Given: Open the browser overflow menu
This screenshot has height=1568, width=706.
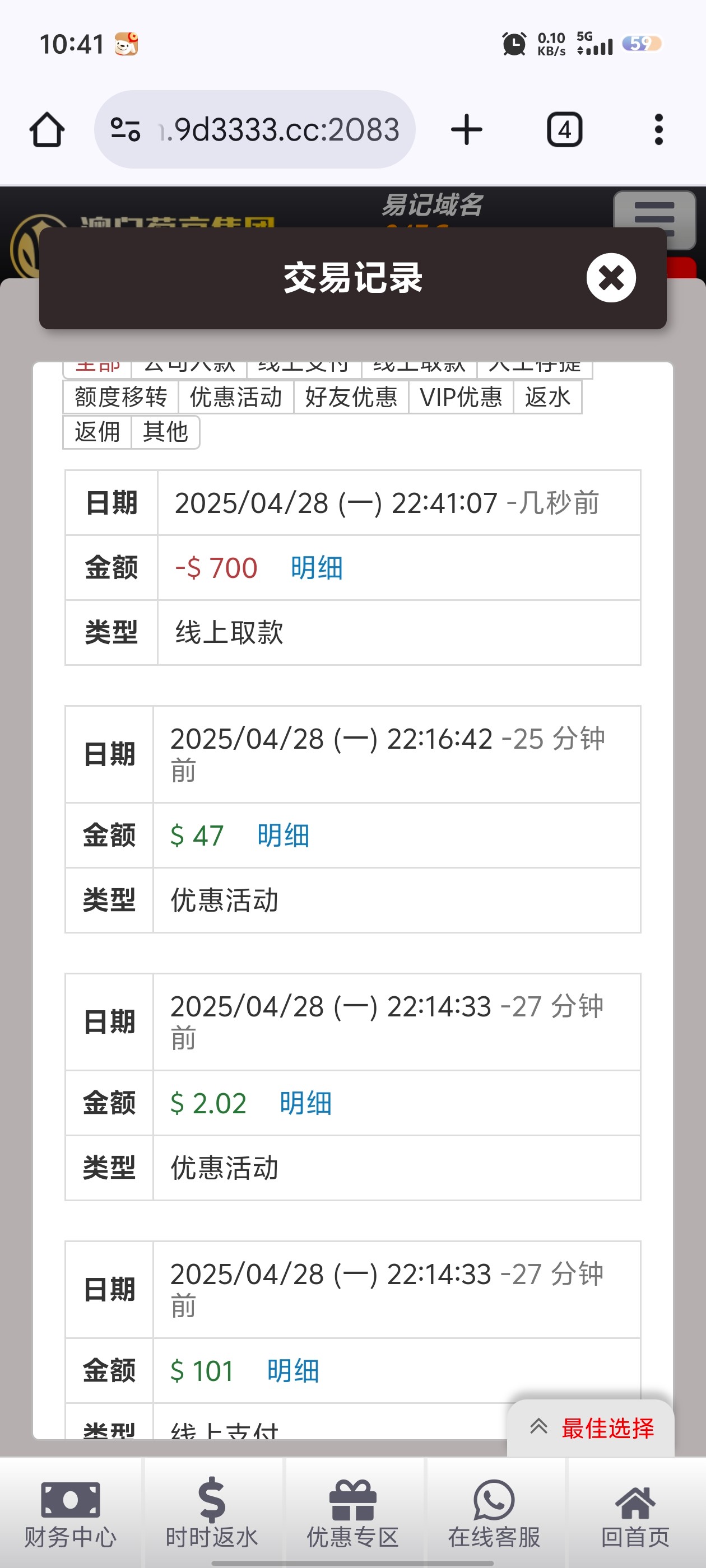Looking at the screenshot, I should 658,130.
